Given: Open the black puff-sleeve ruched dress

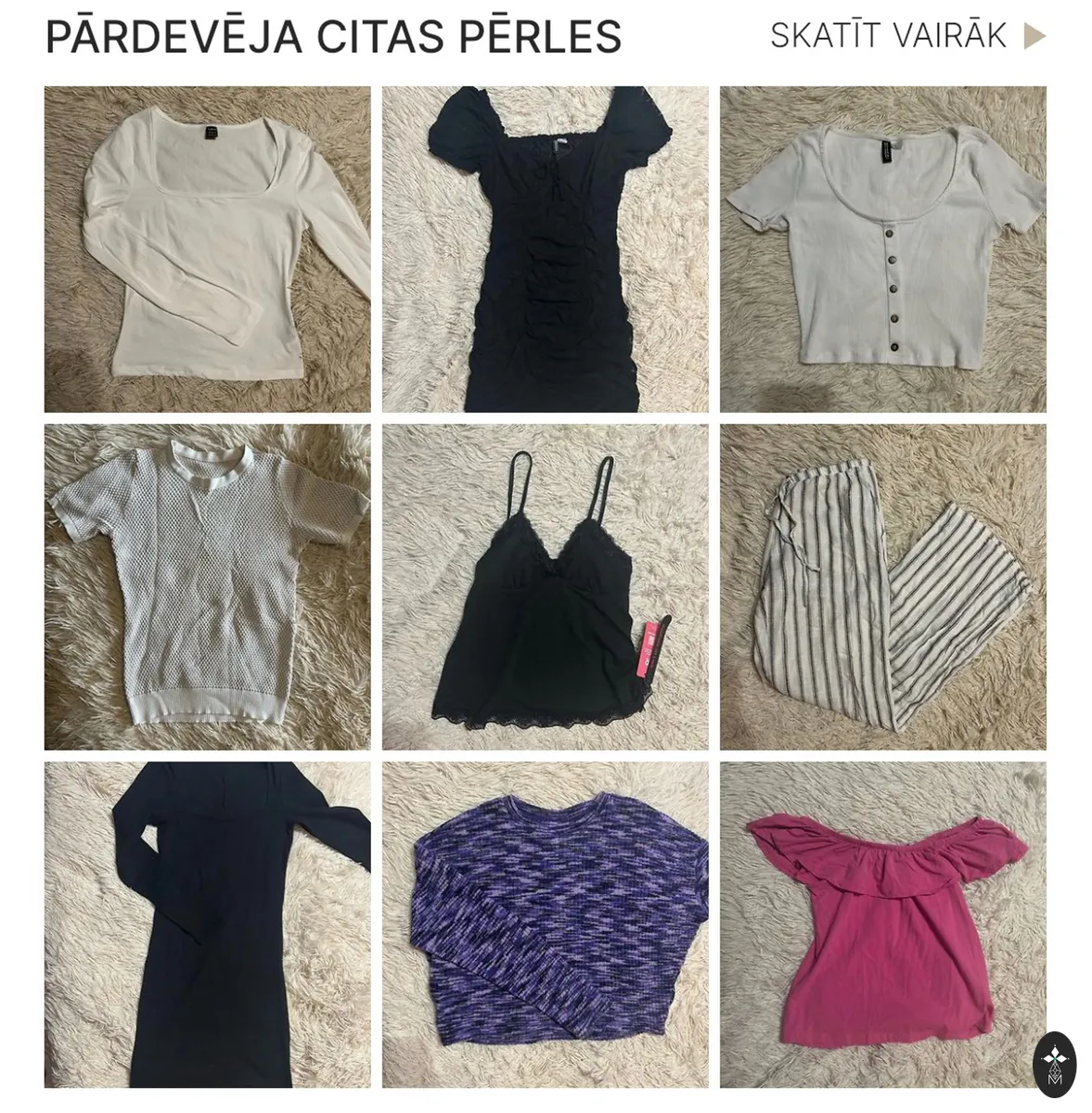Looking at the screenshot, I should pos(546,249).
